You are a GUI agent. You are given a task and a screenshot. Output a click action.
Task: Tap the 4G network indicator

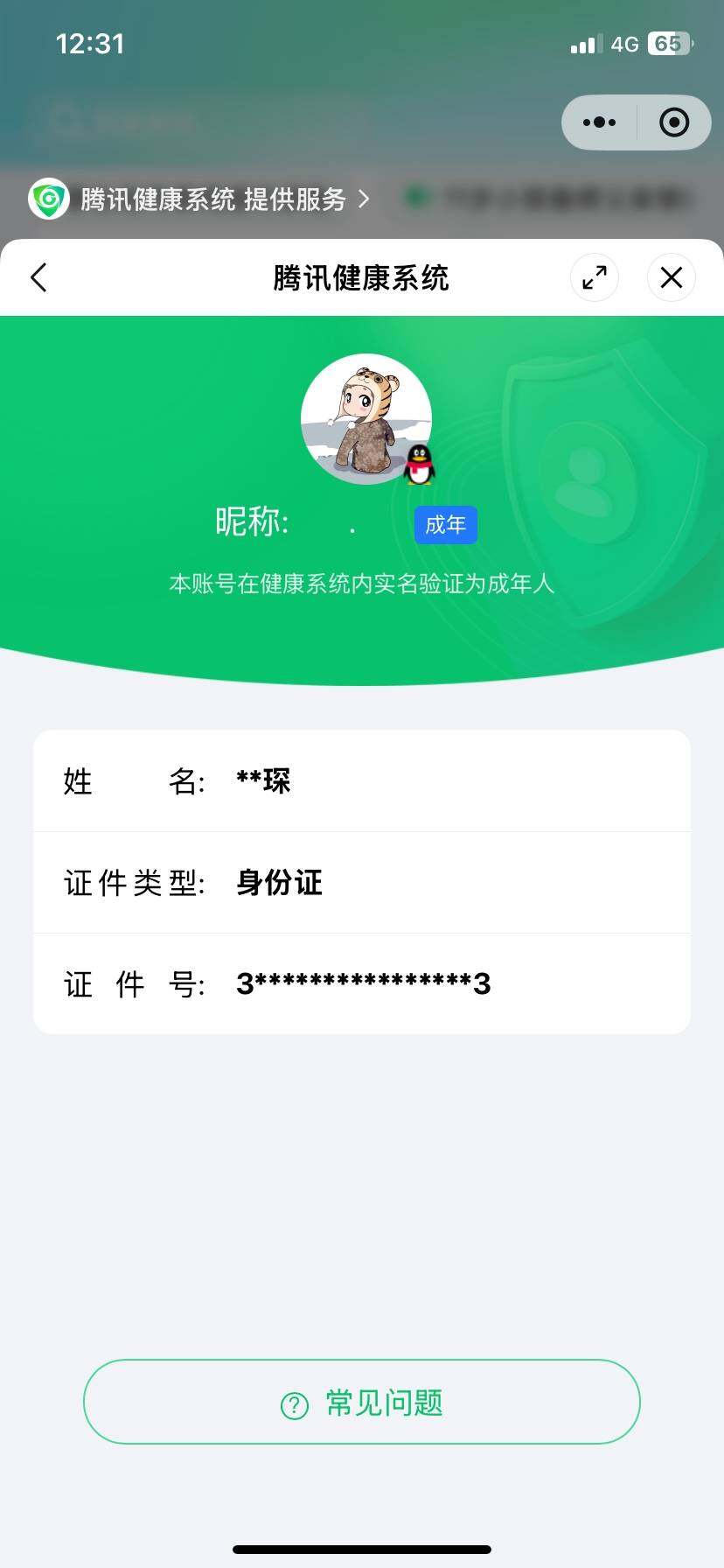[x=626, y=43]
